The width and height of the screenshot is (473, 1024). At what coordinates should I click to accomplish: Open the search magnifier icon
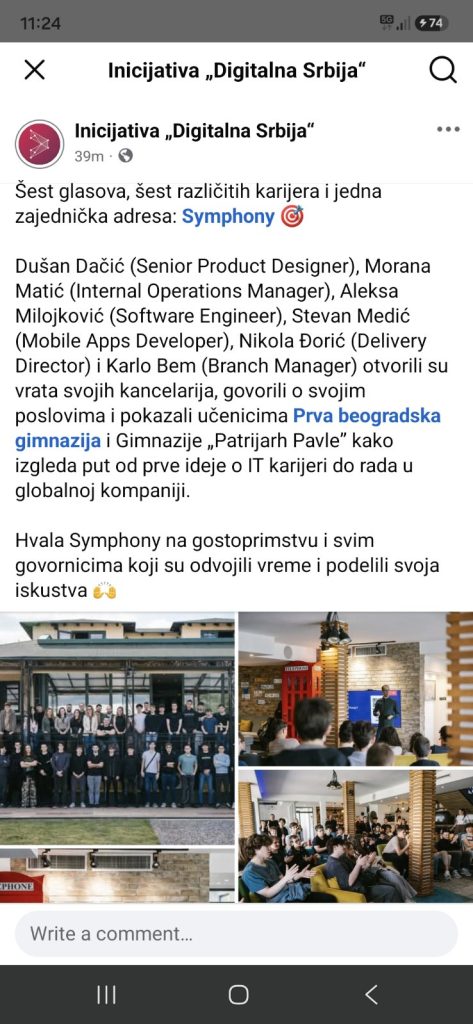point(442,70)
